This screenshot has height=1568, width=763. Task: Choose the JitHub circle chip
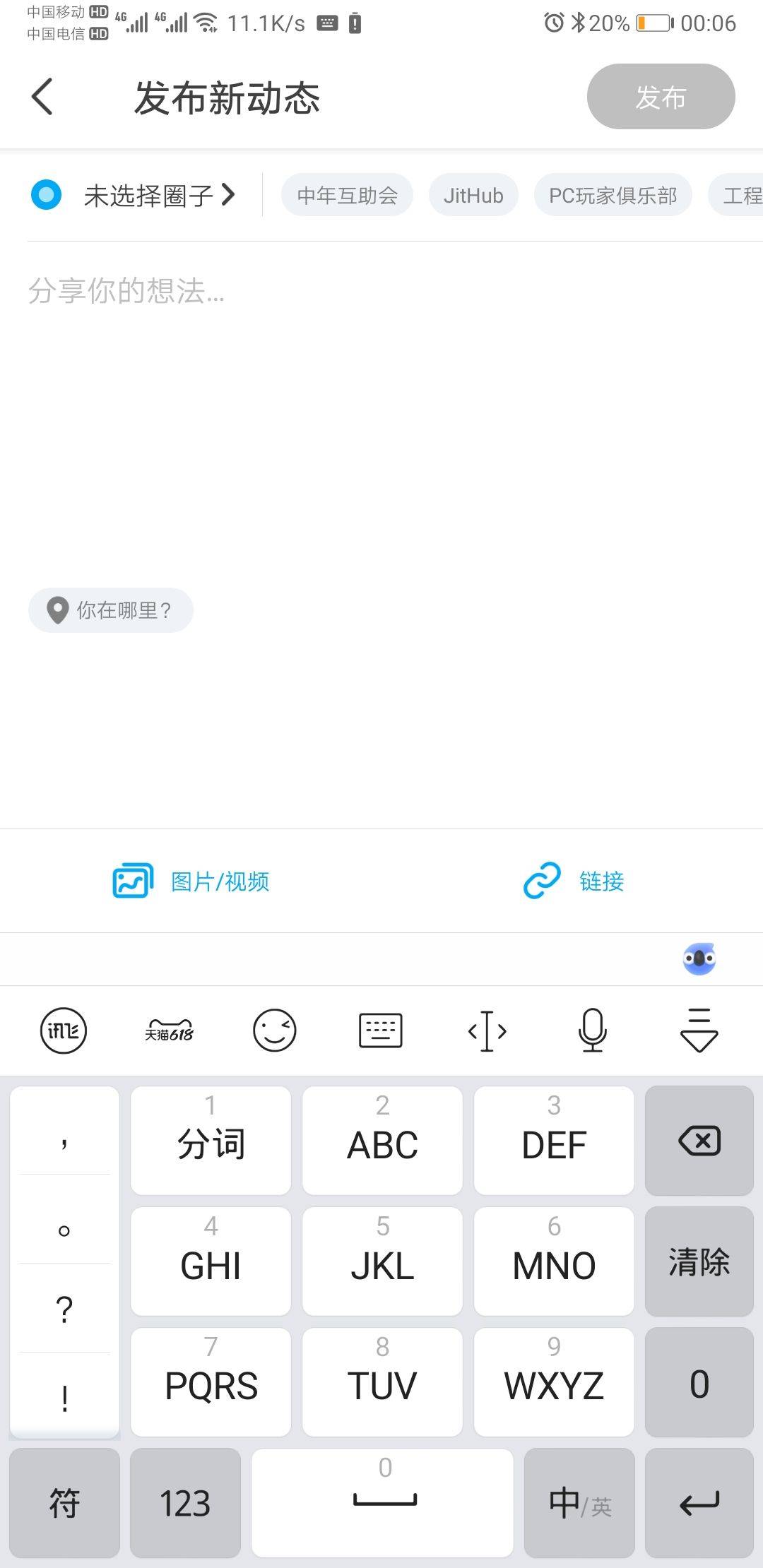tap(473, 195)
